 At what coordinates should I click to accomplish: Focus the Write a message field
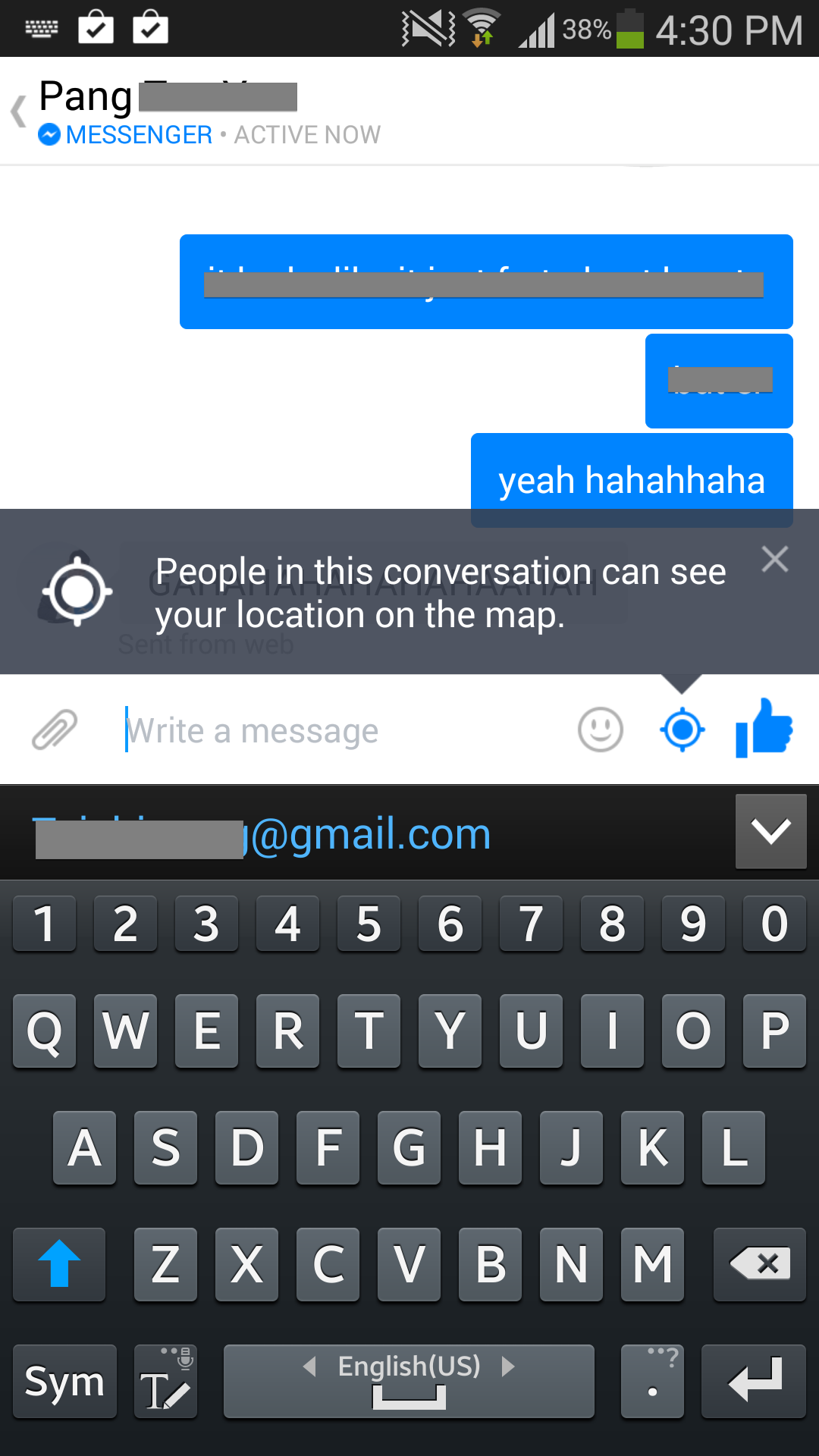click(341, 731)
